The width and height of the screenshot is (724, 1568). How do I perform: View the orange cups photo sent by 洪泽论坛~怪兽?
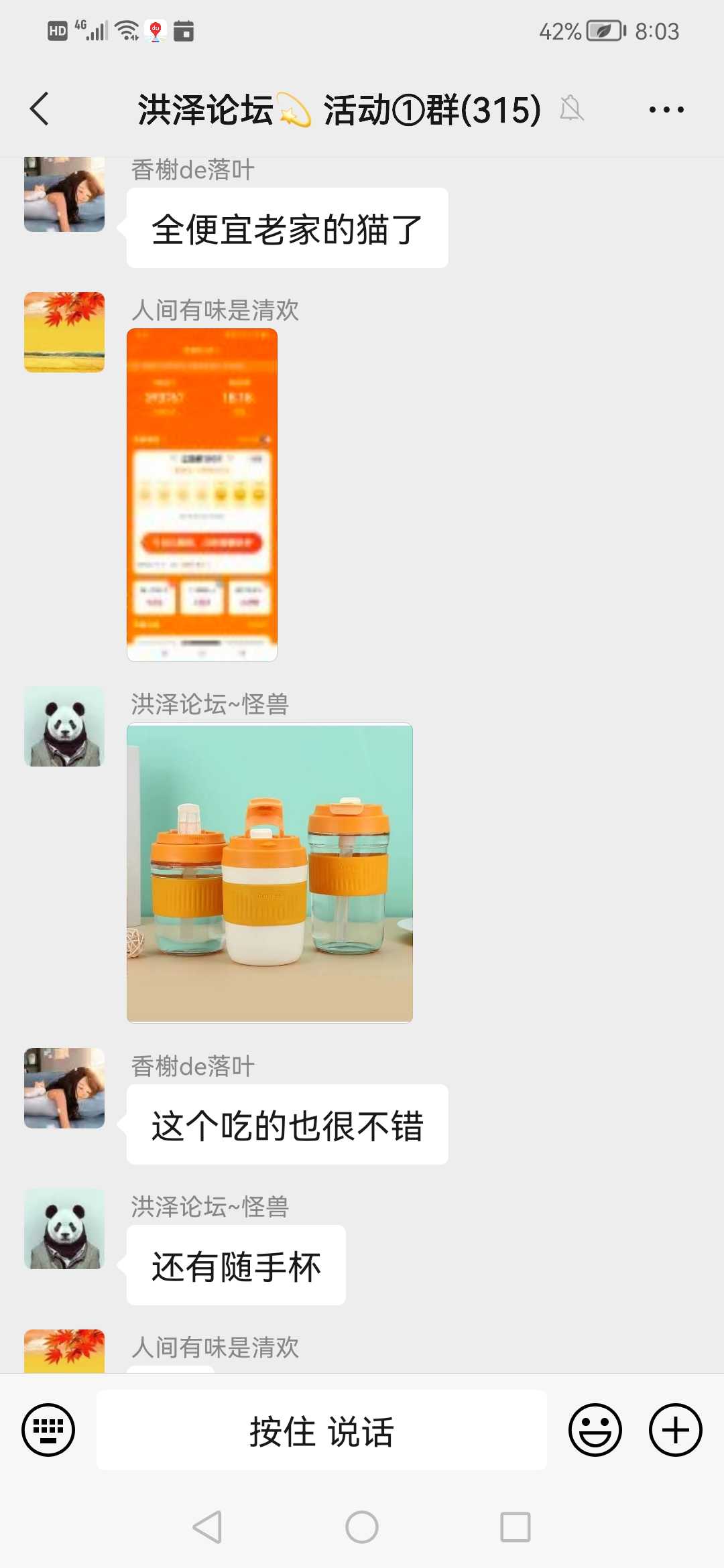[x=269, y=872]
